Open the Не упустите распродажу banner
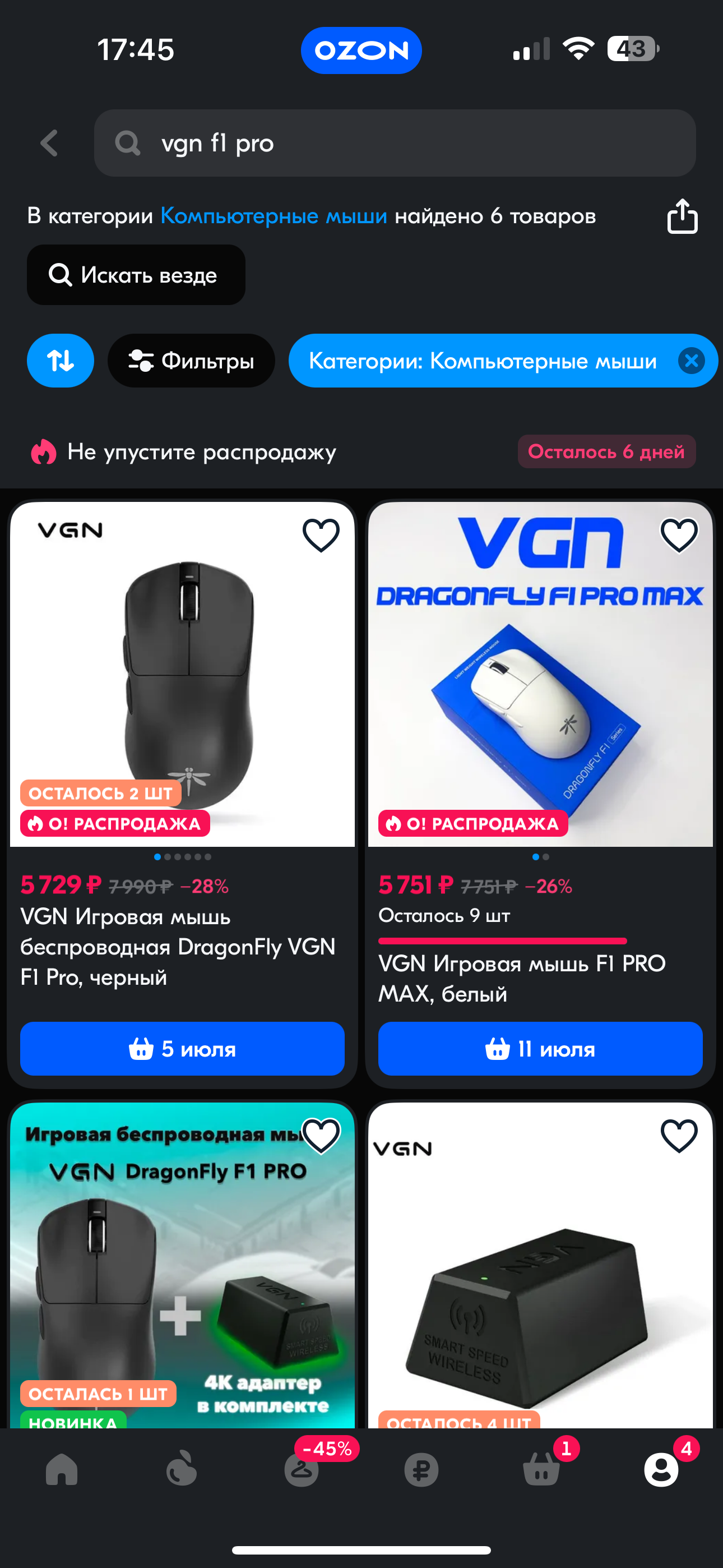The width and height of the screenshot is (723, 1568). [x=201, y=451]
